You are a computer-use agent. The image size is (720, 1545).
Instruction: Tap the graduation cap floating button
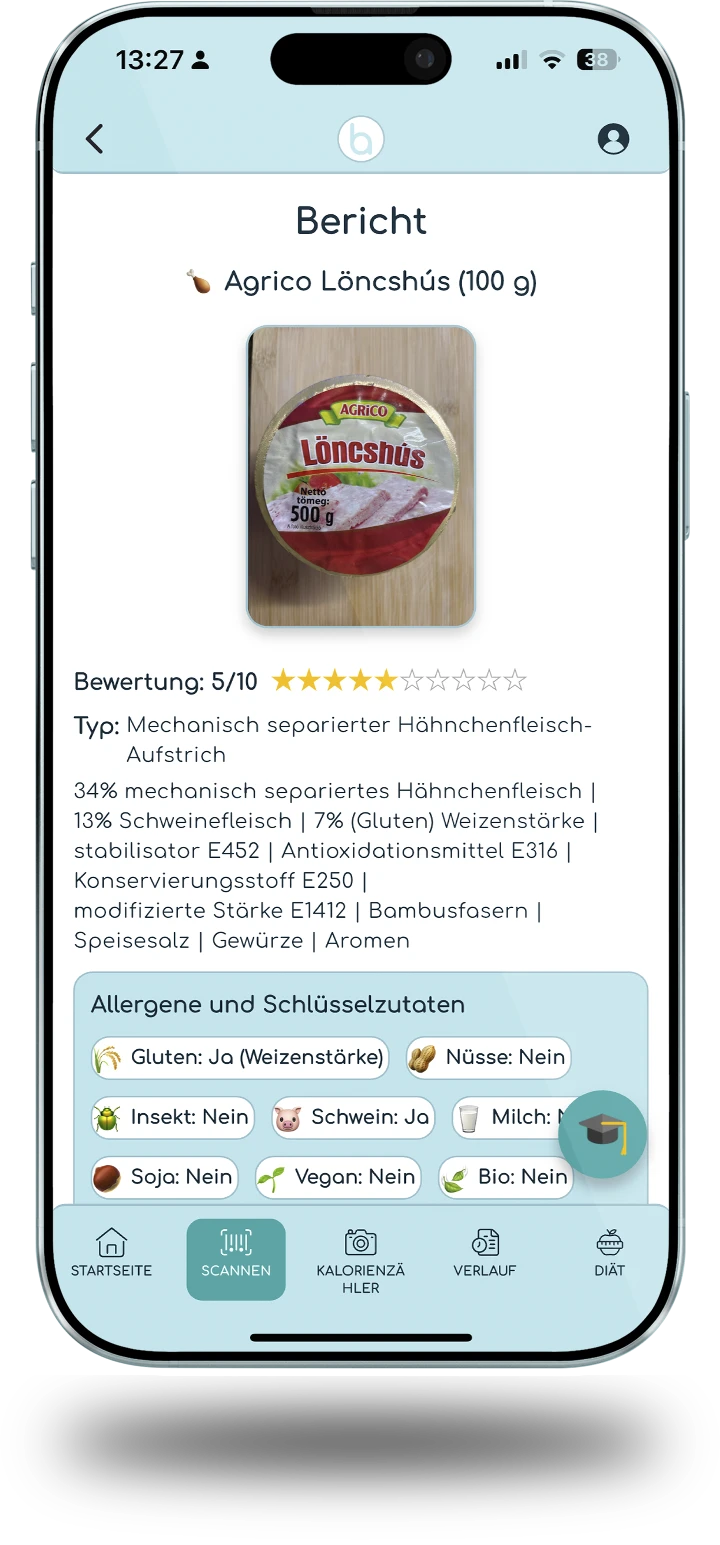point(602,1133)
